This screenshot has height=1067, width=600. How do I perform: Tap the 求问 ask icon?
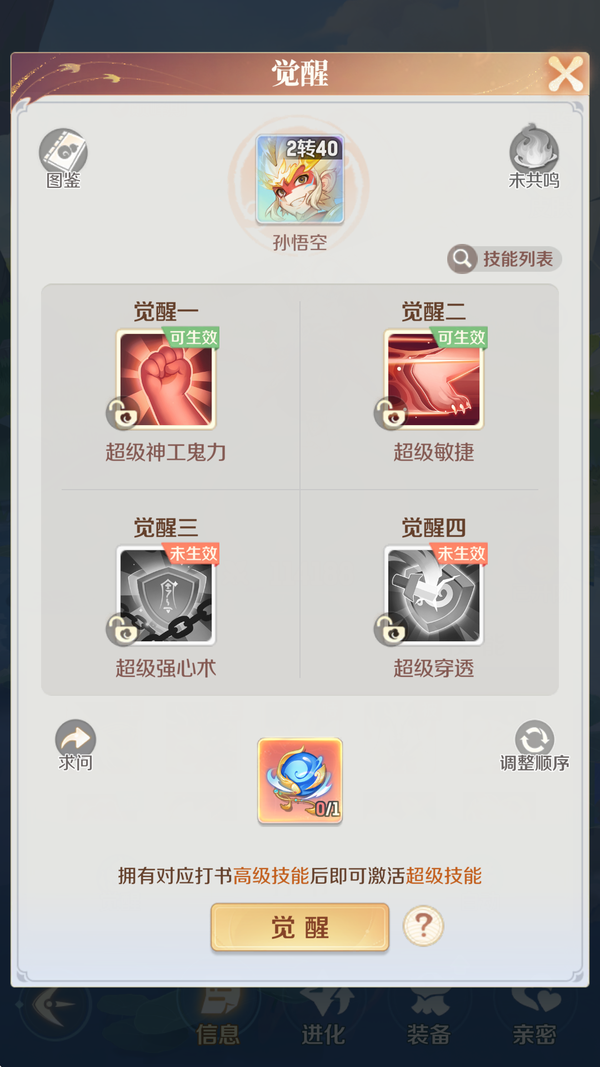75,742
